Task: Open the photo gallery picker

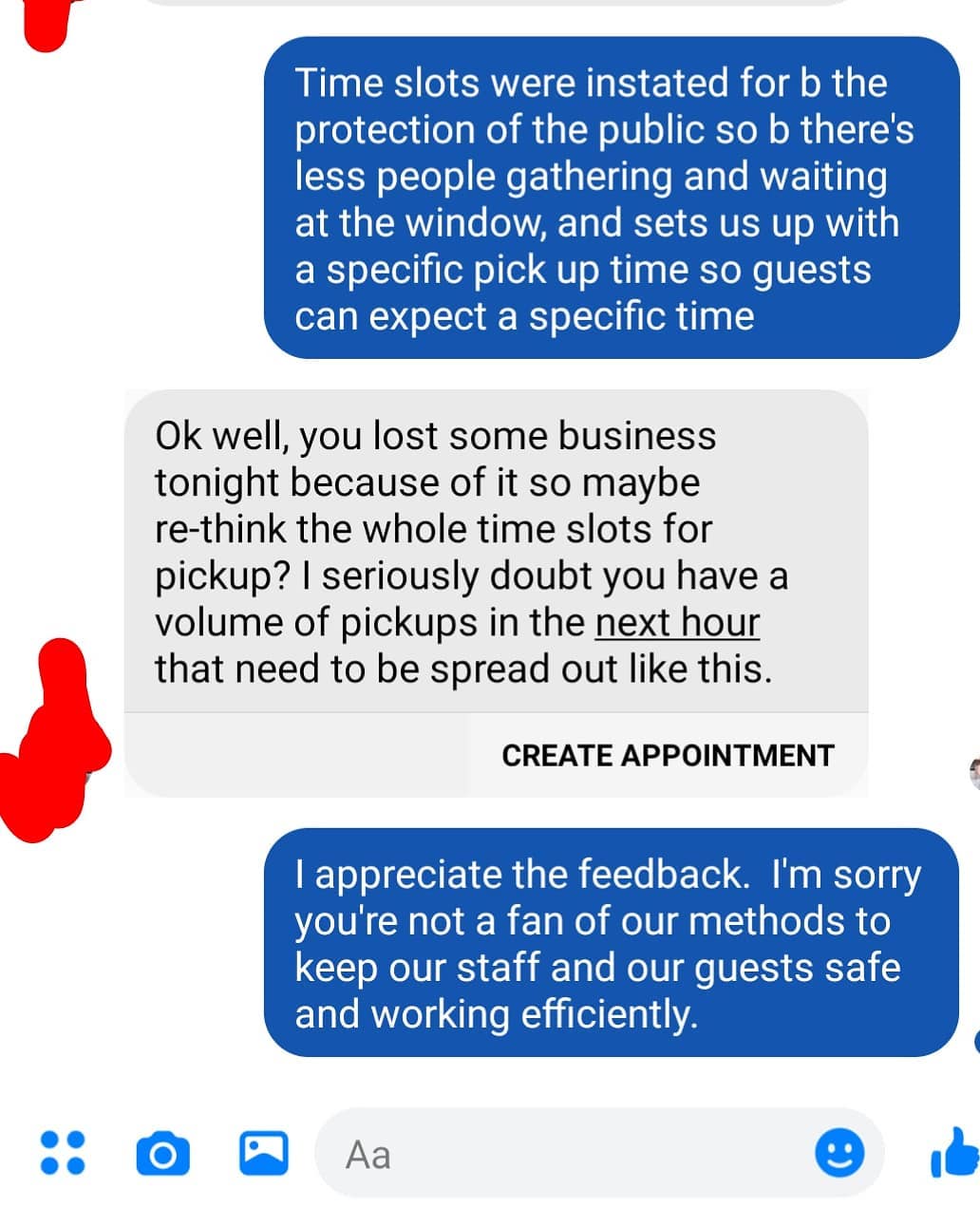Action: point(263,1154)
